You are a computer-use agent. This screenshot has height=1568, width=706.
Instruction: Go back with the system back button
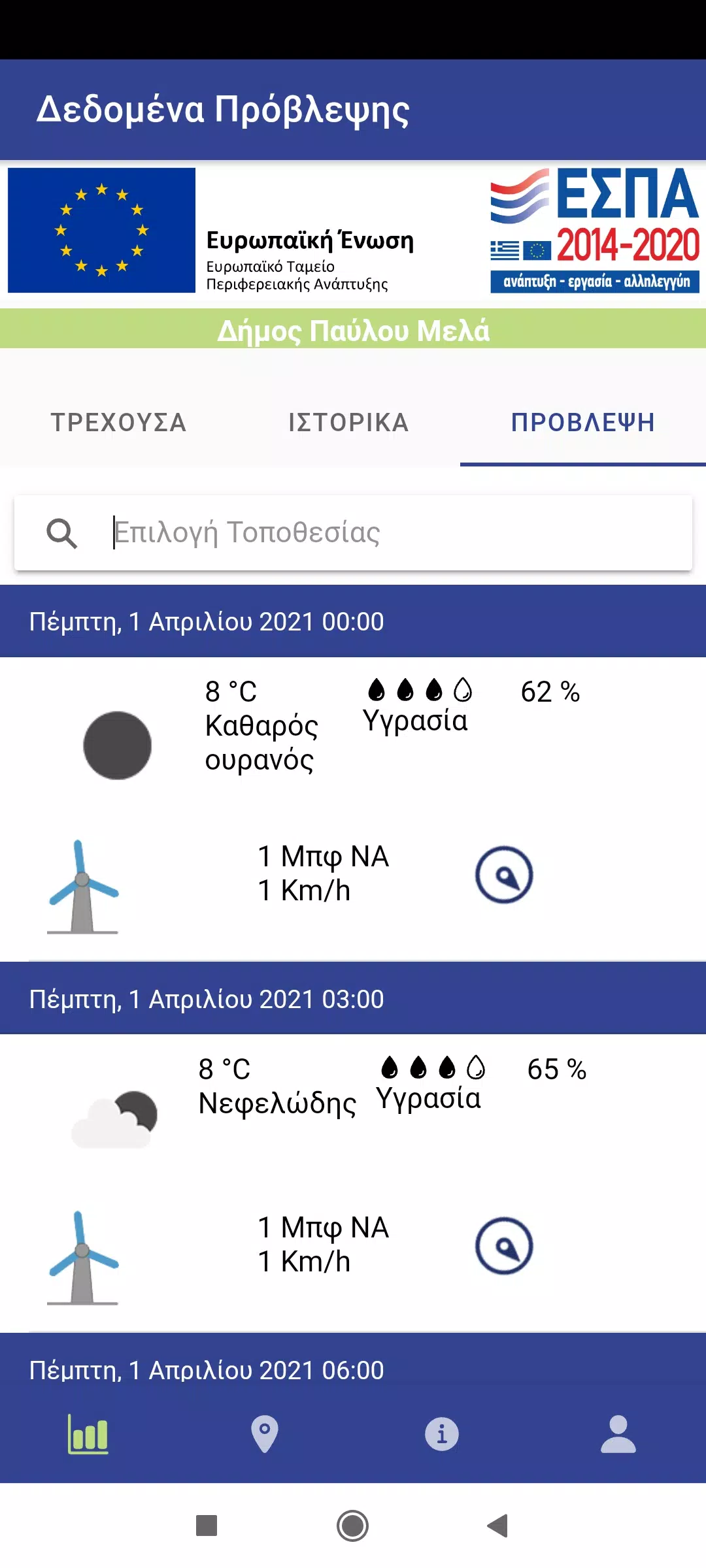click(498, 1526)
